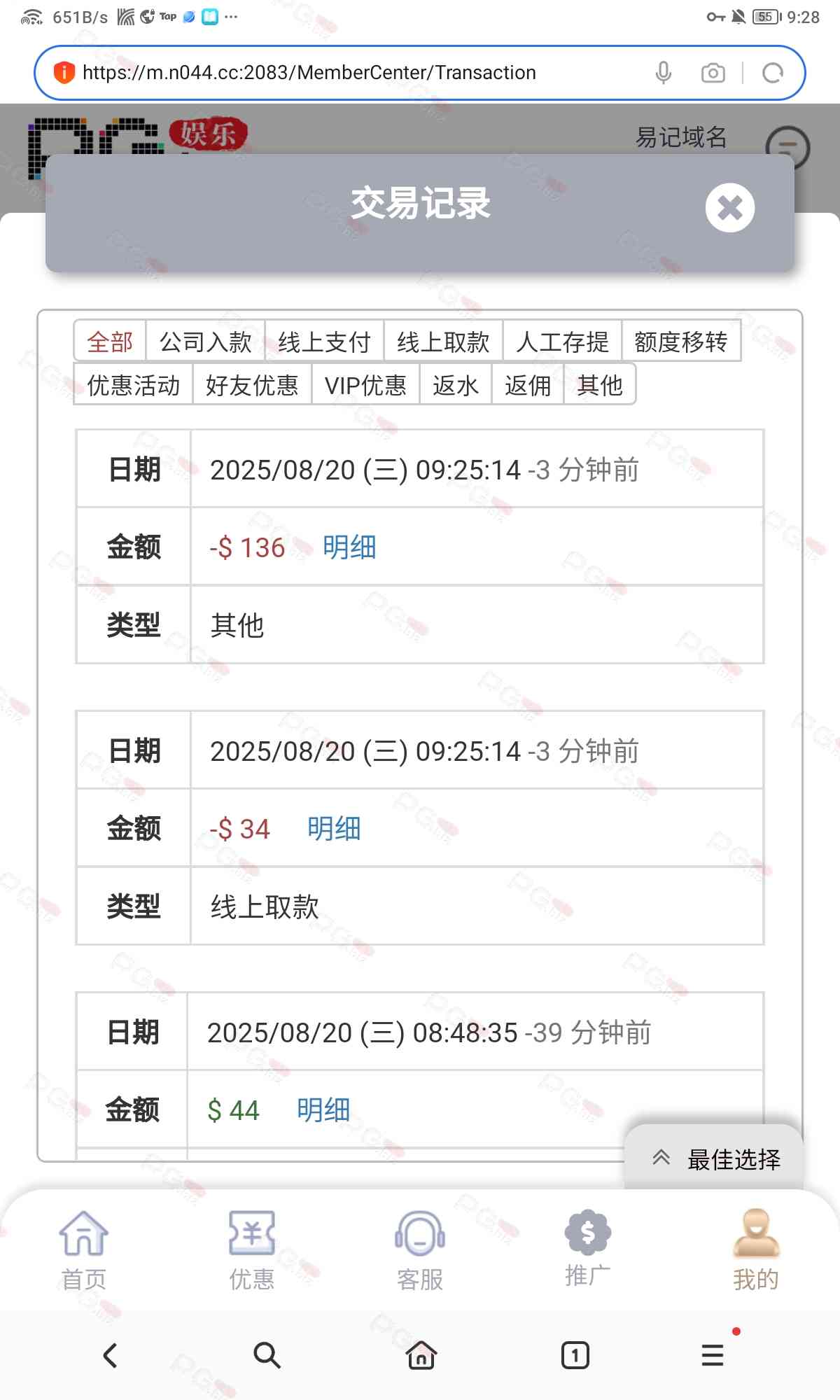View 明细 for the -$34 withdrawal
Image resolution: width=840 pixels, height=1400 pixels.
pyautogui.click(x=334, y=829)
